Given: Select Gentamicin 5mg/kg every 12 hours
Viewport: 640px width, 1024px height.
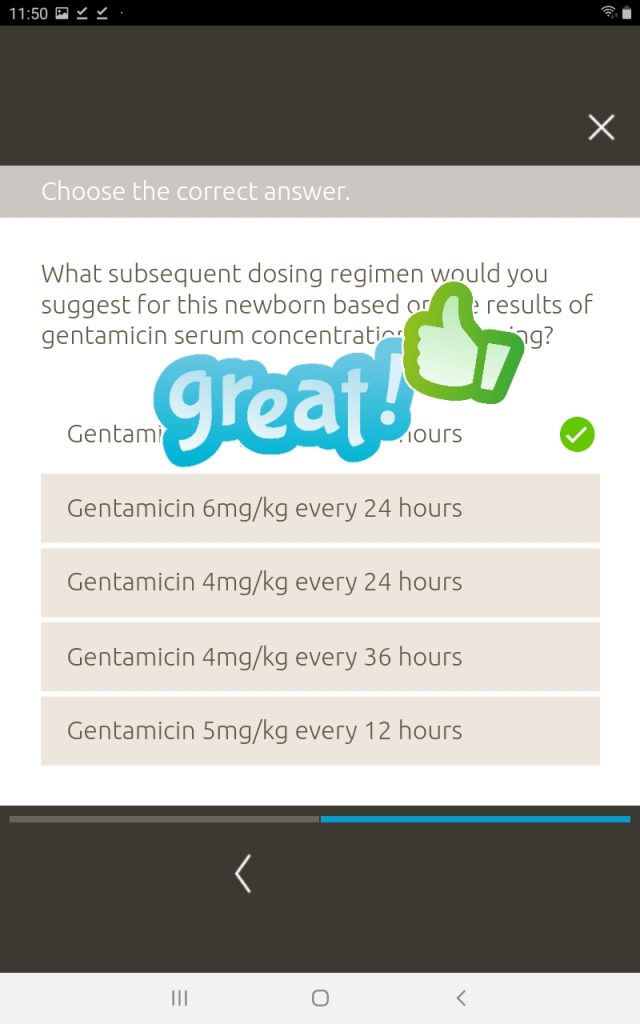Looking at the screenshot, I should [320, 731].
